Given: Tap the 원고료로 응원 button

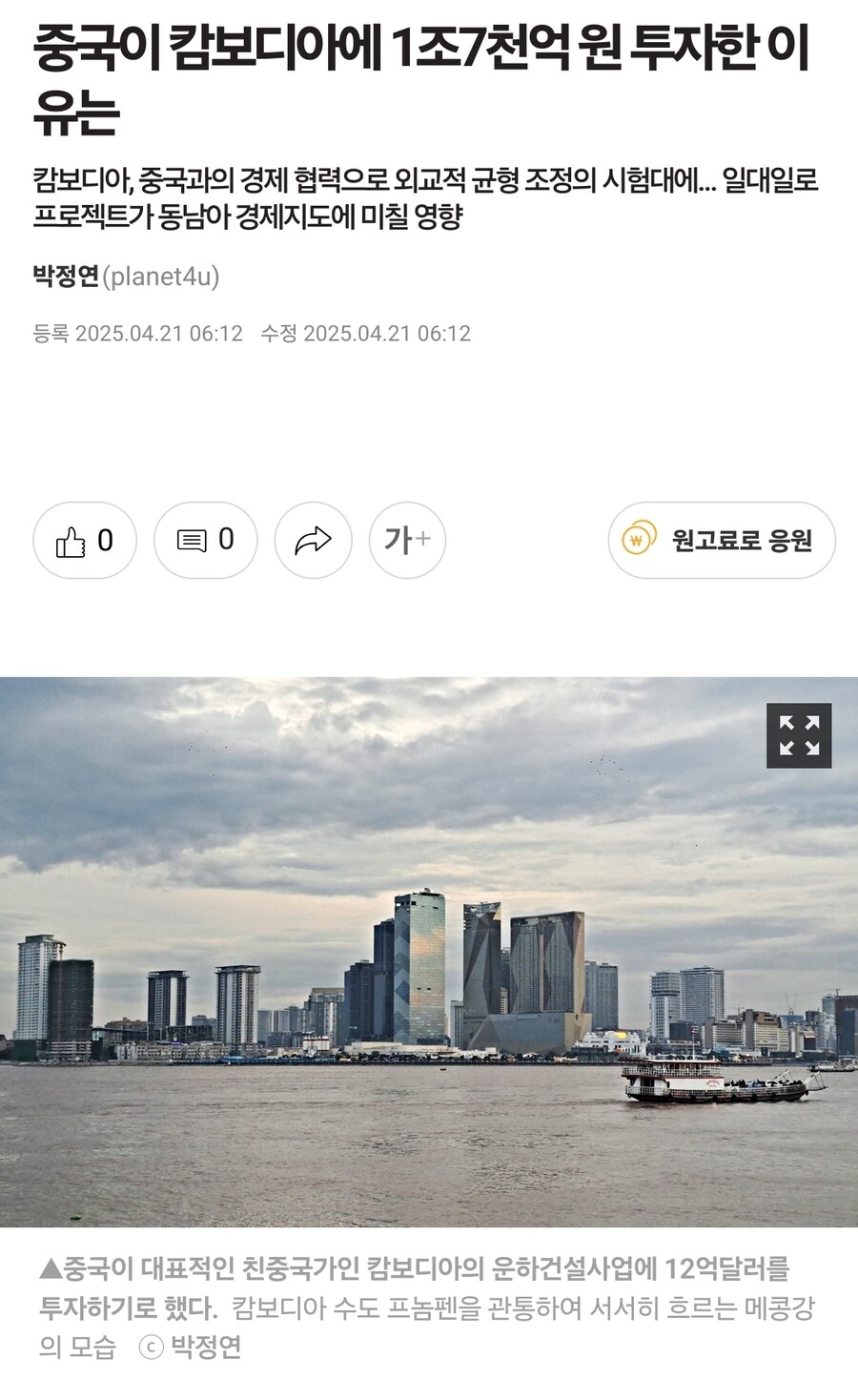Looking at the screenshot, I should pyautogui.click(x=722, y=541).
